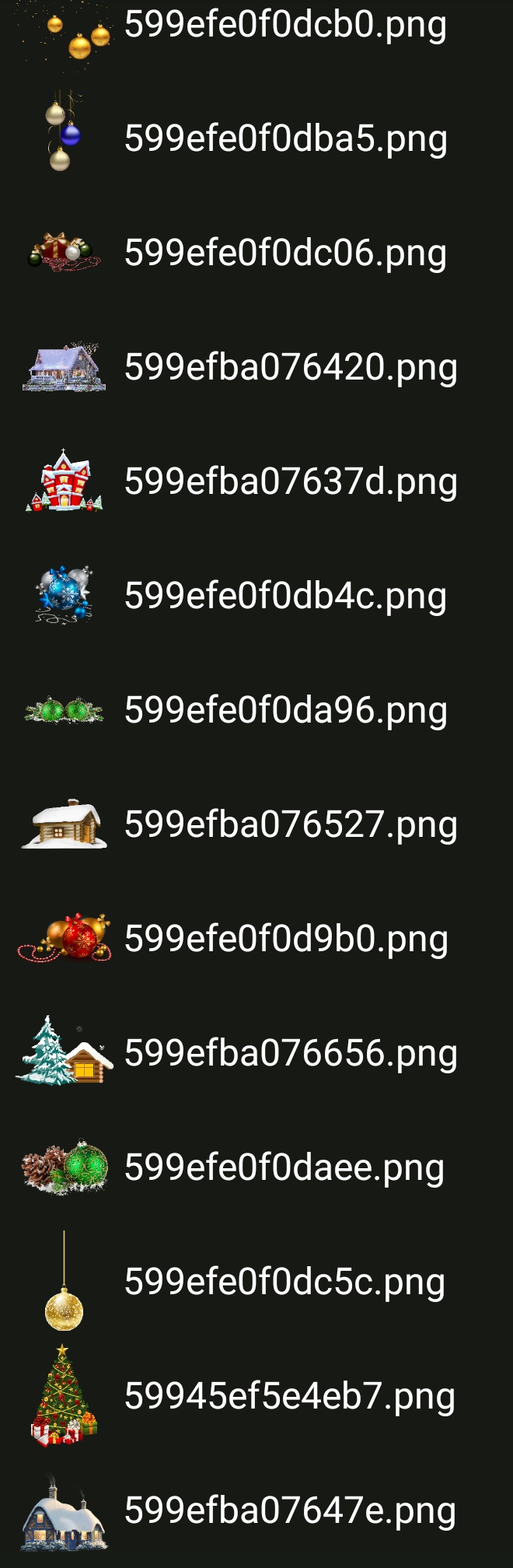Select snow-covered cottage 599efba07647e.png
Image resolution: width=513 pixels, height=1568 pixels.
point(289,1510)
